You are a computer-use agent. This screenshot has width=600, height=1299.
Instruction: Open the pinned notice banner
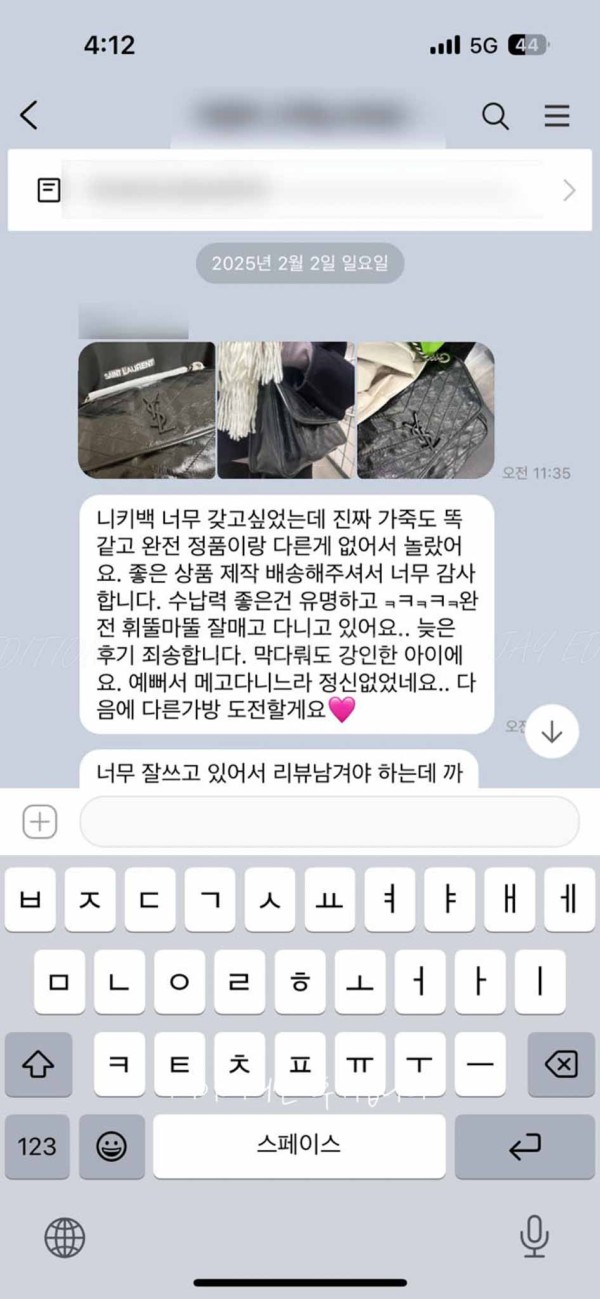(299, 190)
